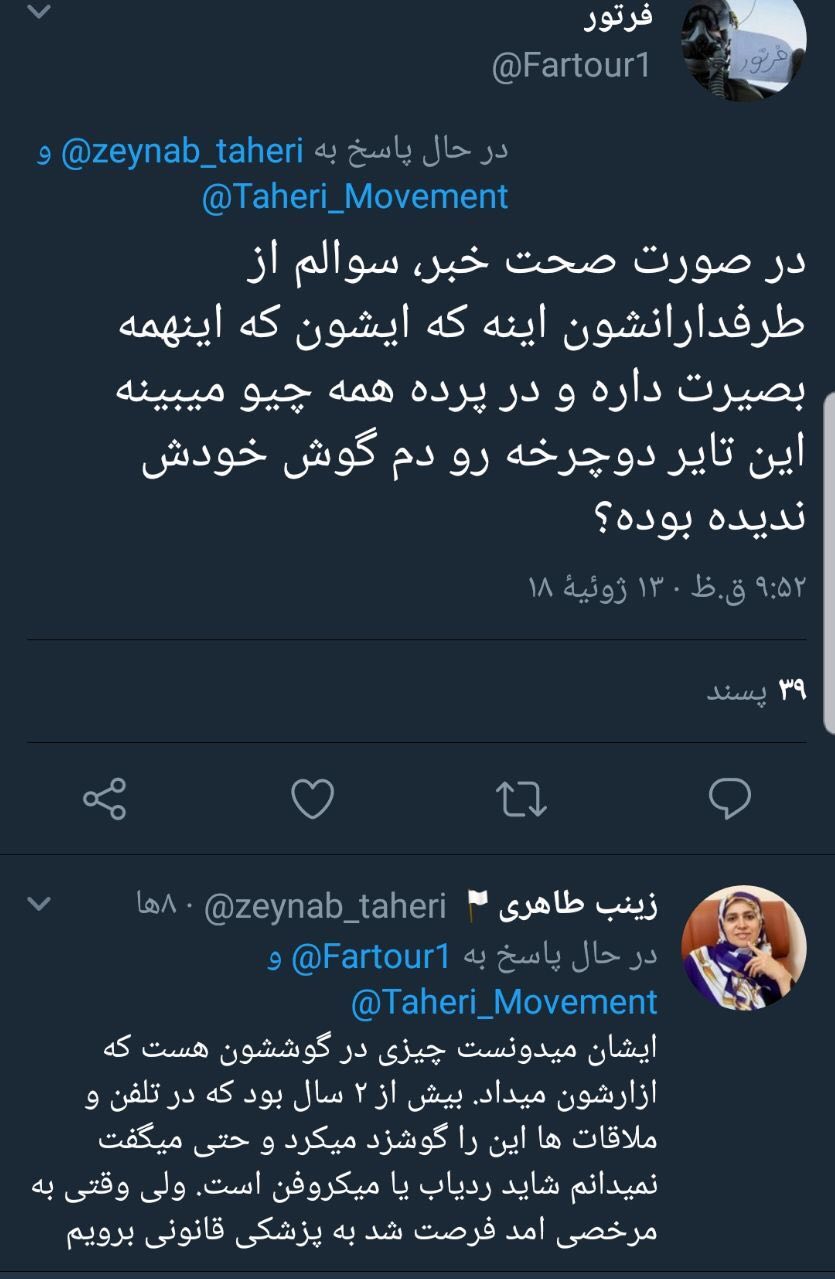This screenshot has width=835, height=1279.
Task: Retweet Fartour1's tweet
Action: [521, 798]
